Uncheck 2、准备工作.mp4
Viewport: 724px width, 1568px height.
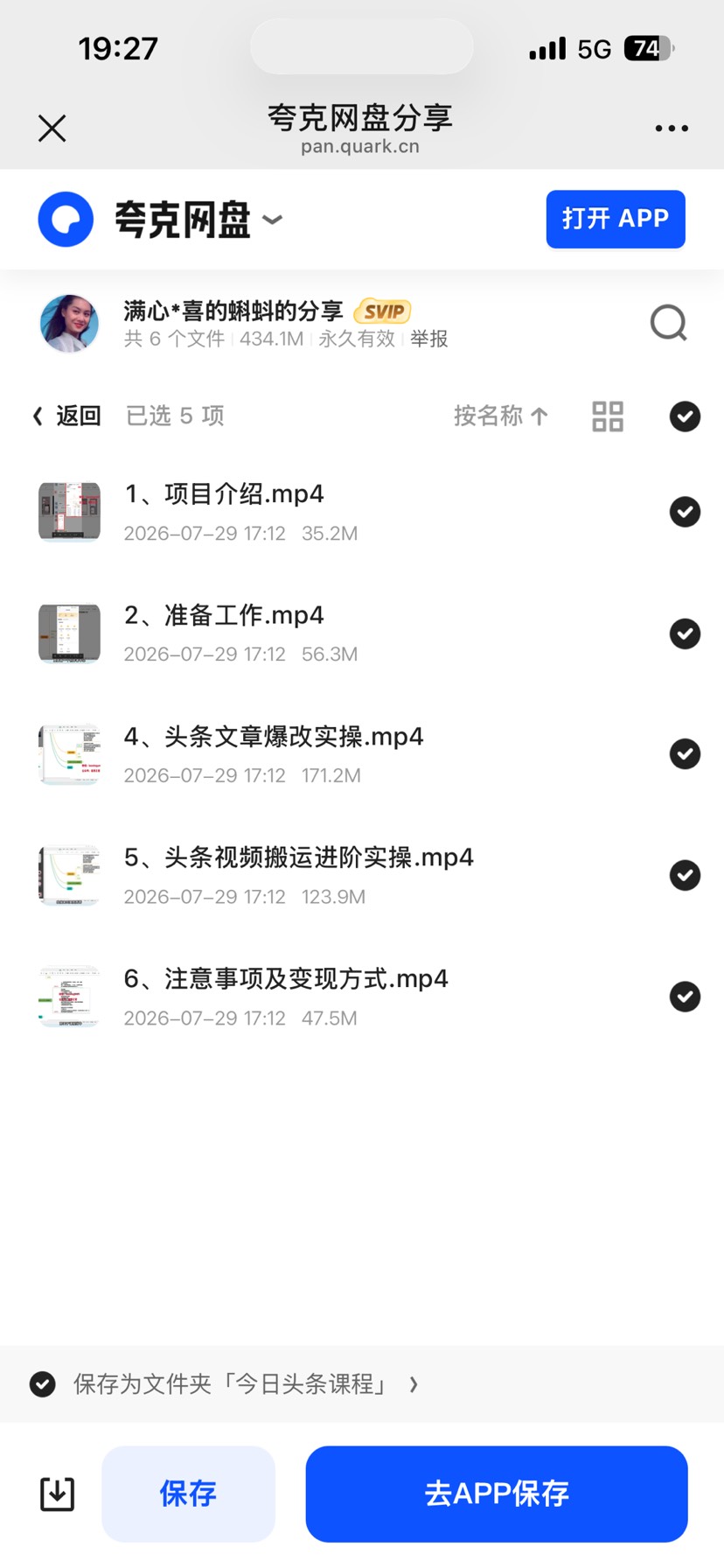coord(685,633)
